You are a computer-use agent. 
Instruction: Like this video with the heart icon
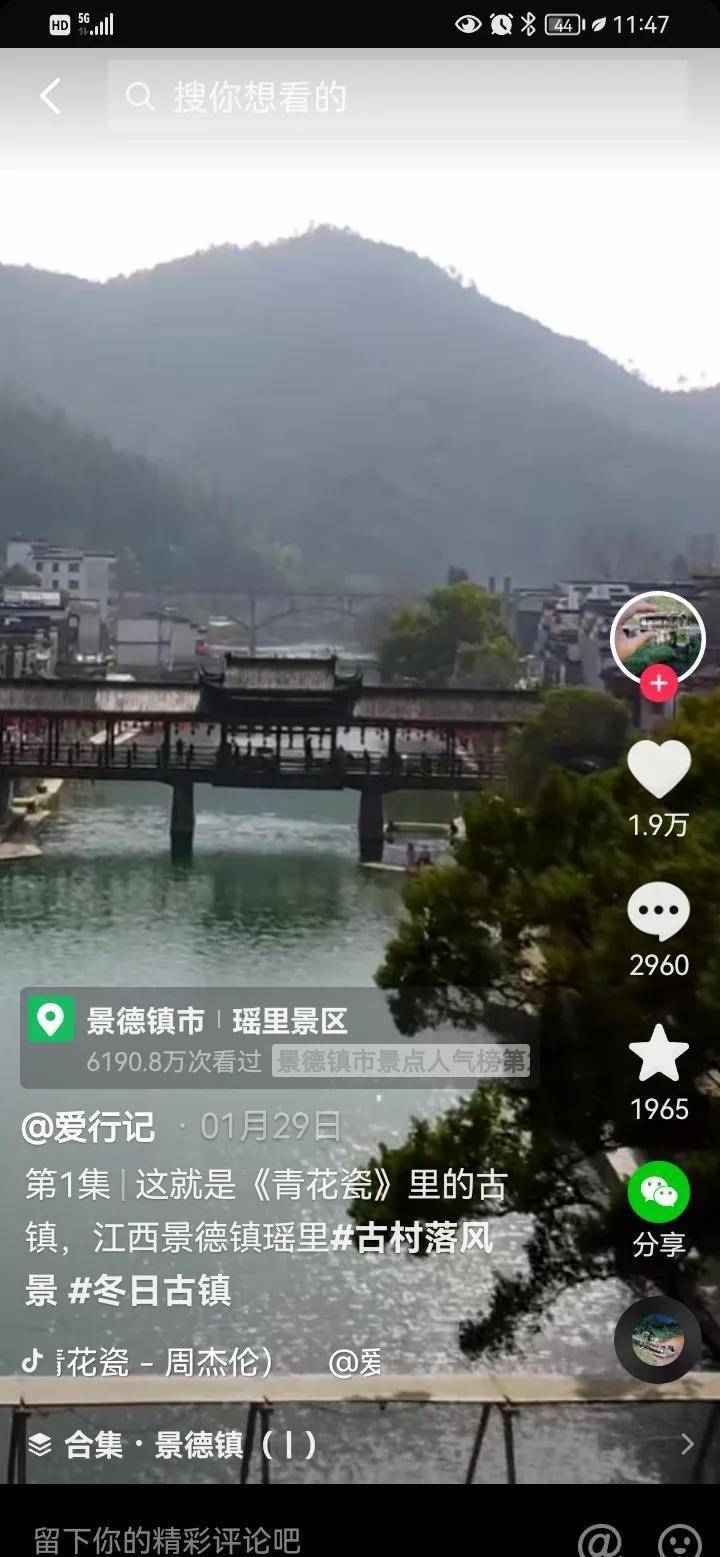click(x=658, y=770)
